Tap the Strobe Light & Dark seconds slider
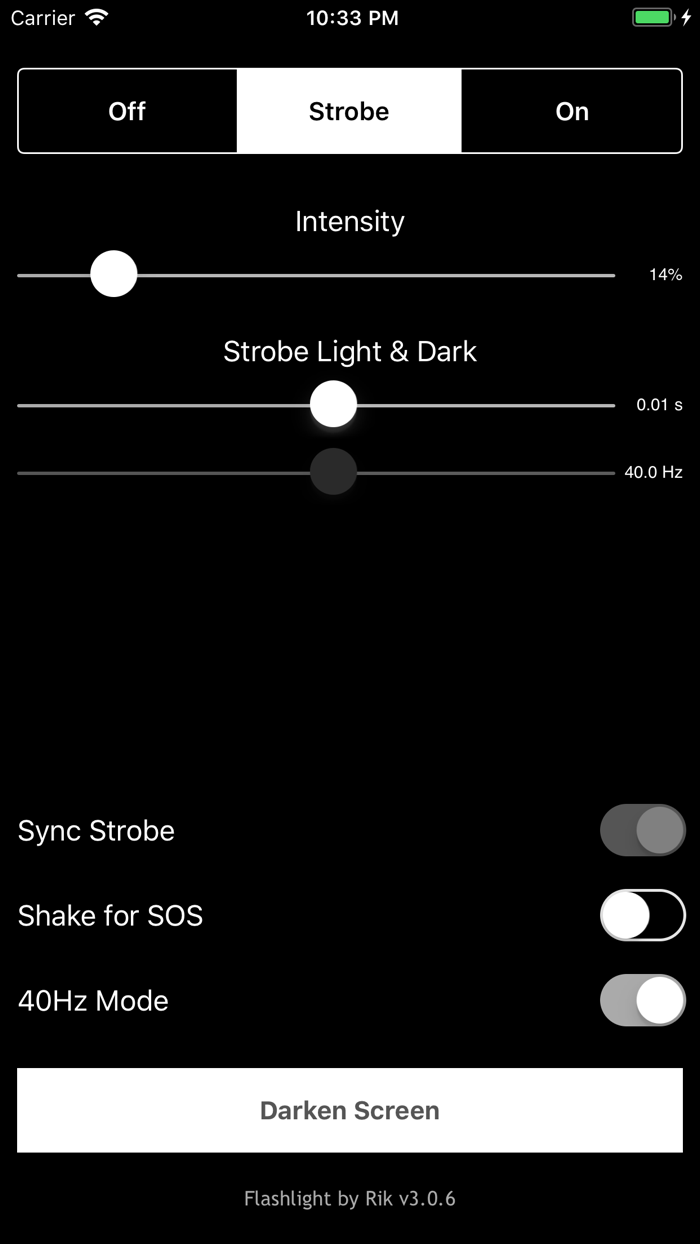Viewport: 700px width, 1244px height. click(x=316, y=405)
